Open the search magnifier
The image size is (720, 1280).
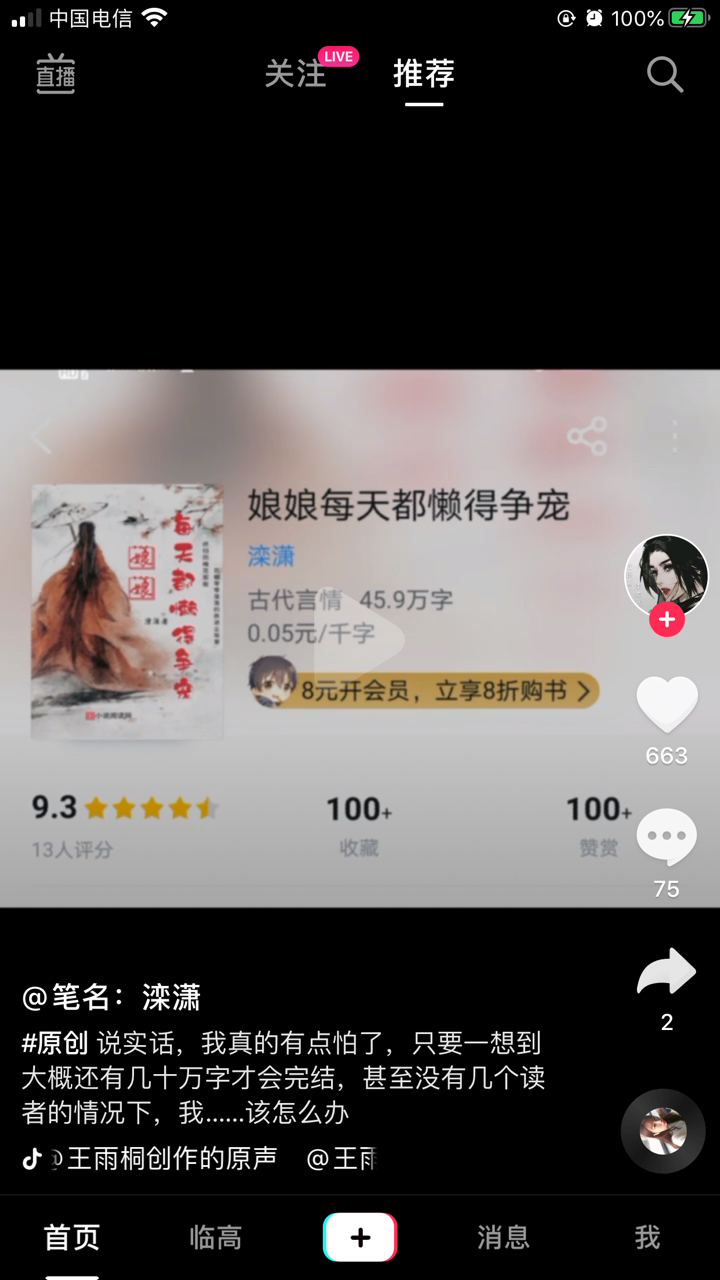pyautogui.click(x=664, y=75)
